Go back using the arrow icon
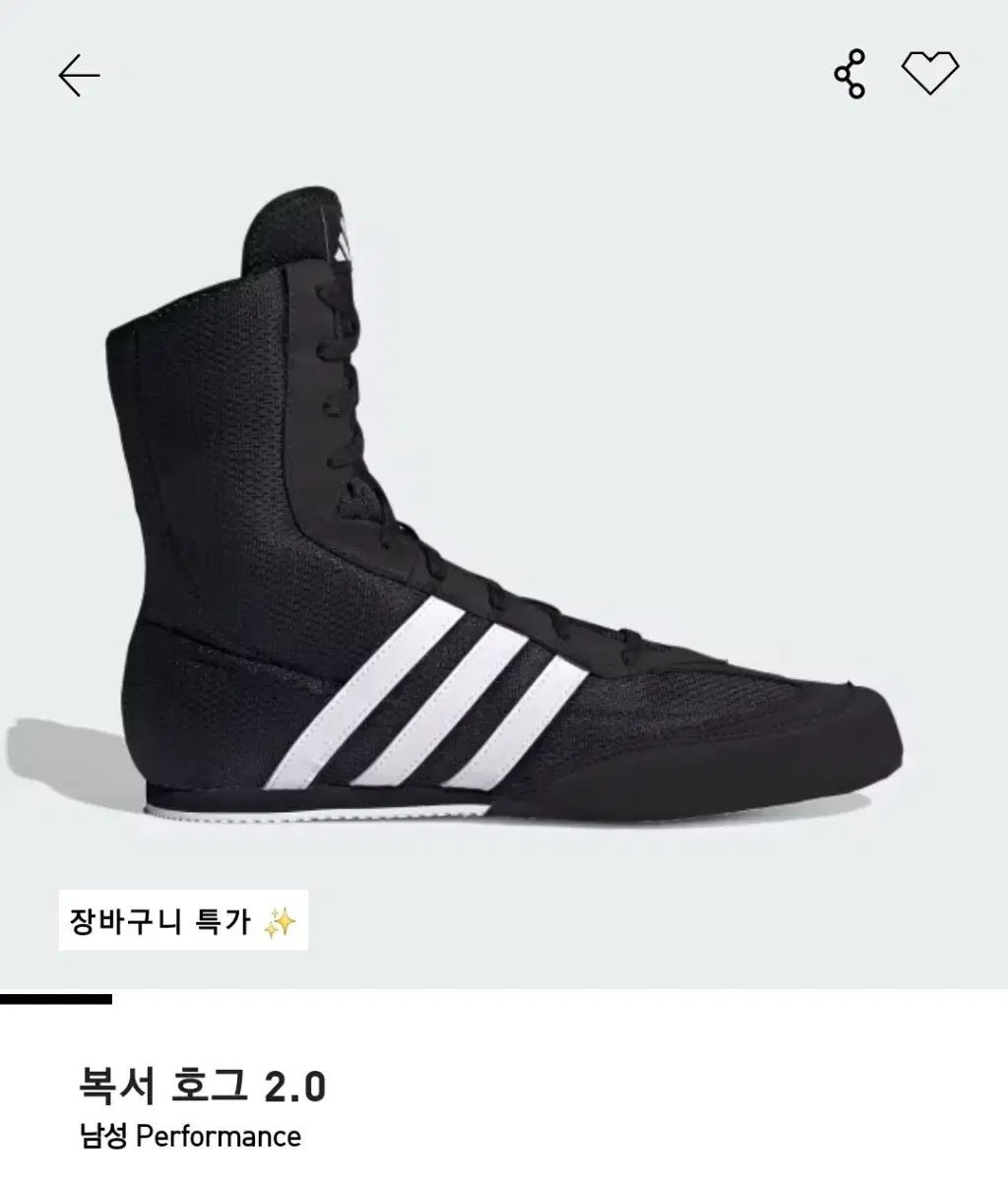 pos(79,76)
